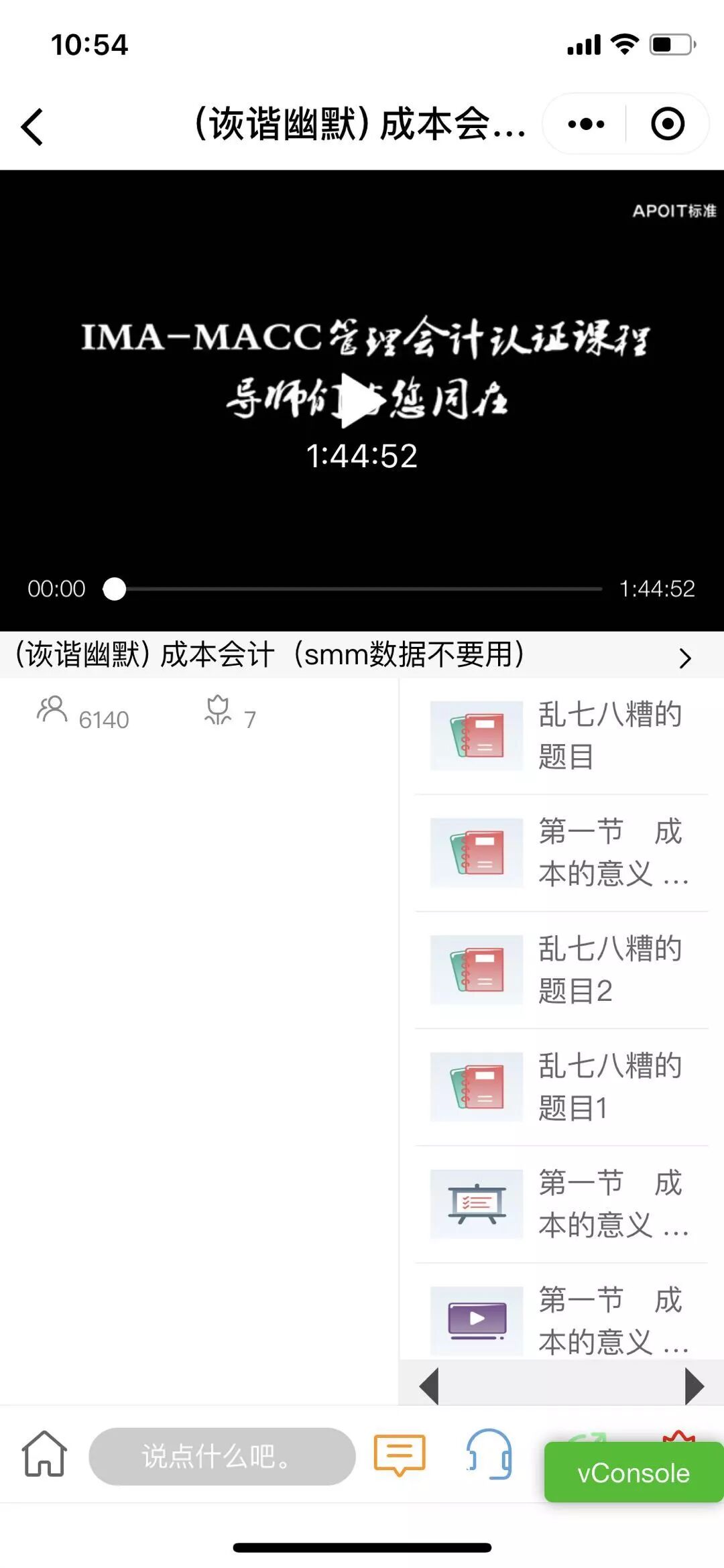Image resolution: width=724 pixels, height=1568 pixels.
Task: Tap the video progress bar knob
Action: pos(115,589)
